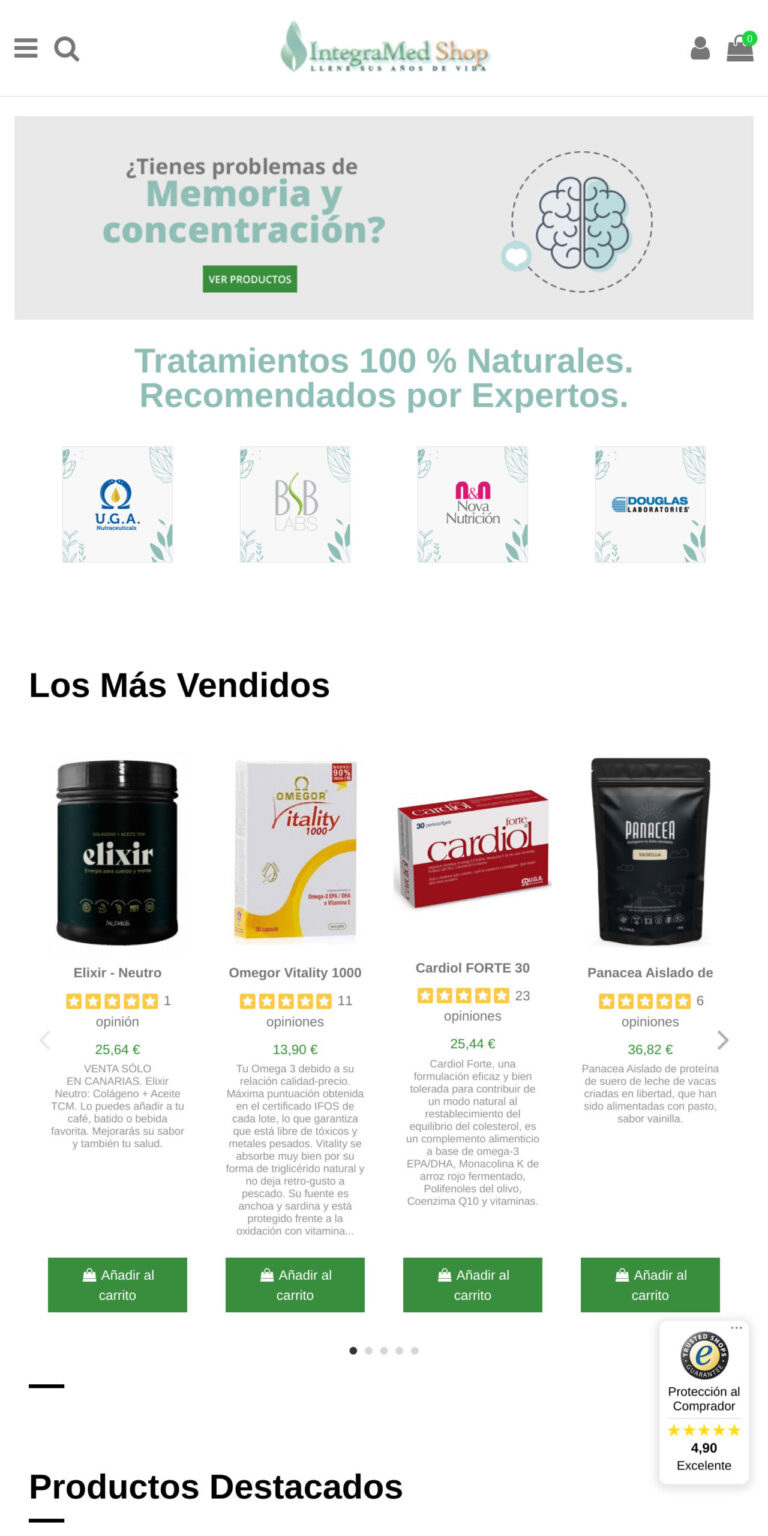The height and width of the screenshot is (1536, 768).
Task: Tap the Ver Productos button
Action: click(x=249, y=279)
